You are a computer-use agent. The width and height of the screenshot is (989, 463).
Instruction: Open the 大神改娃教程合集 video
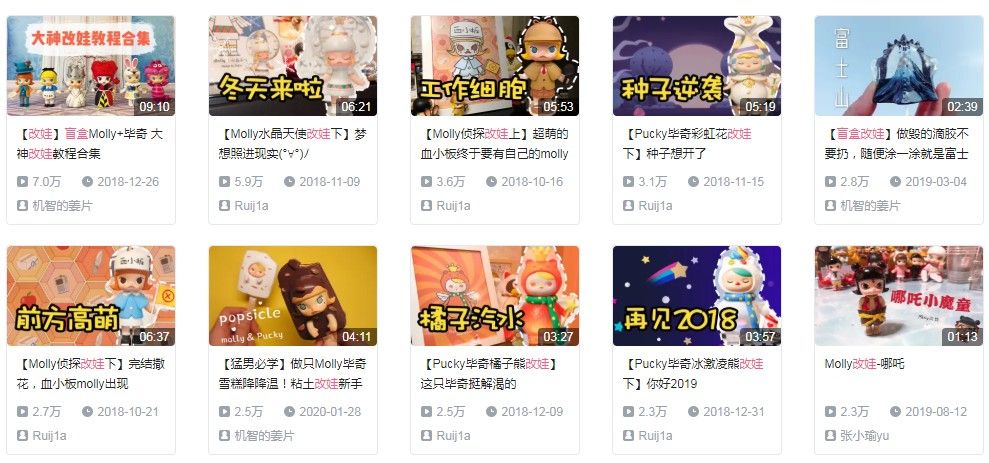tap(91, 66)
